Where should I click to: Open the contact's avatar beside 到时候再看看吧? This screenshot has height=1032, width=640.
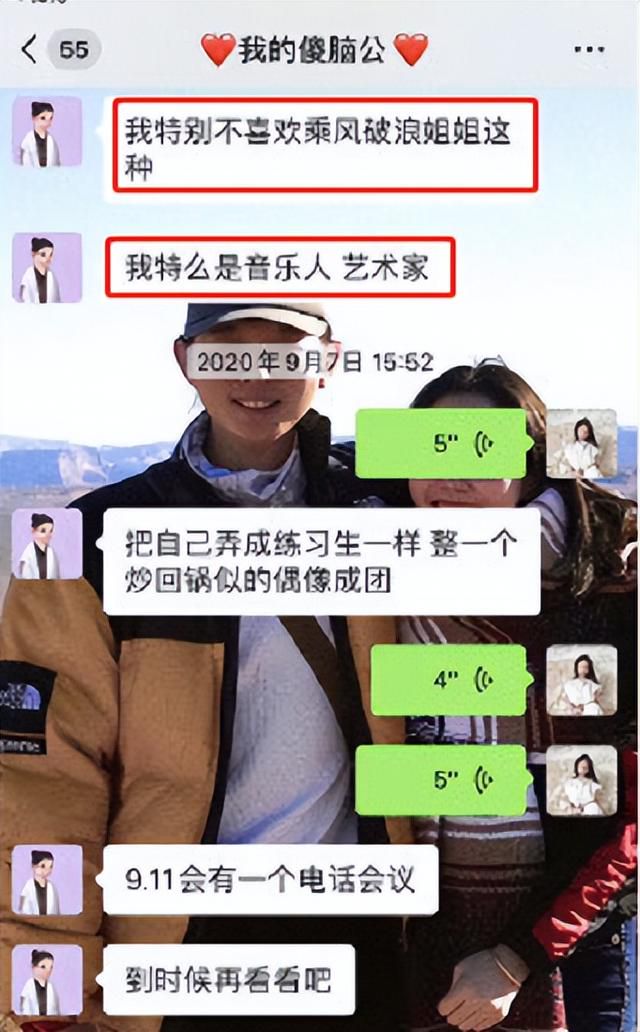[47, 980]
